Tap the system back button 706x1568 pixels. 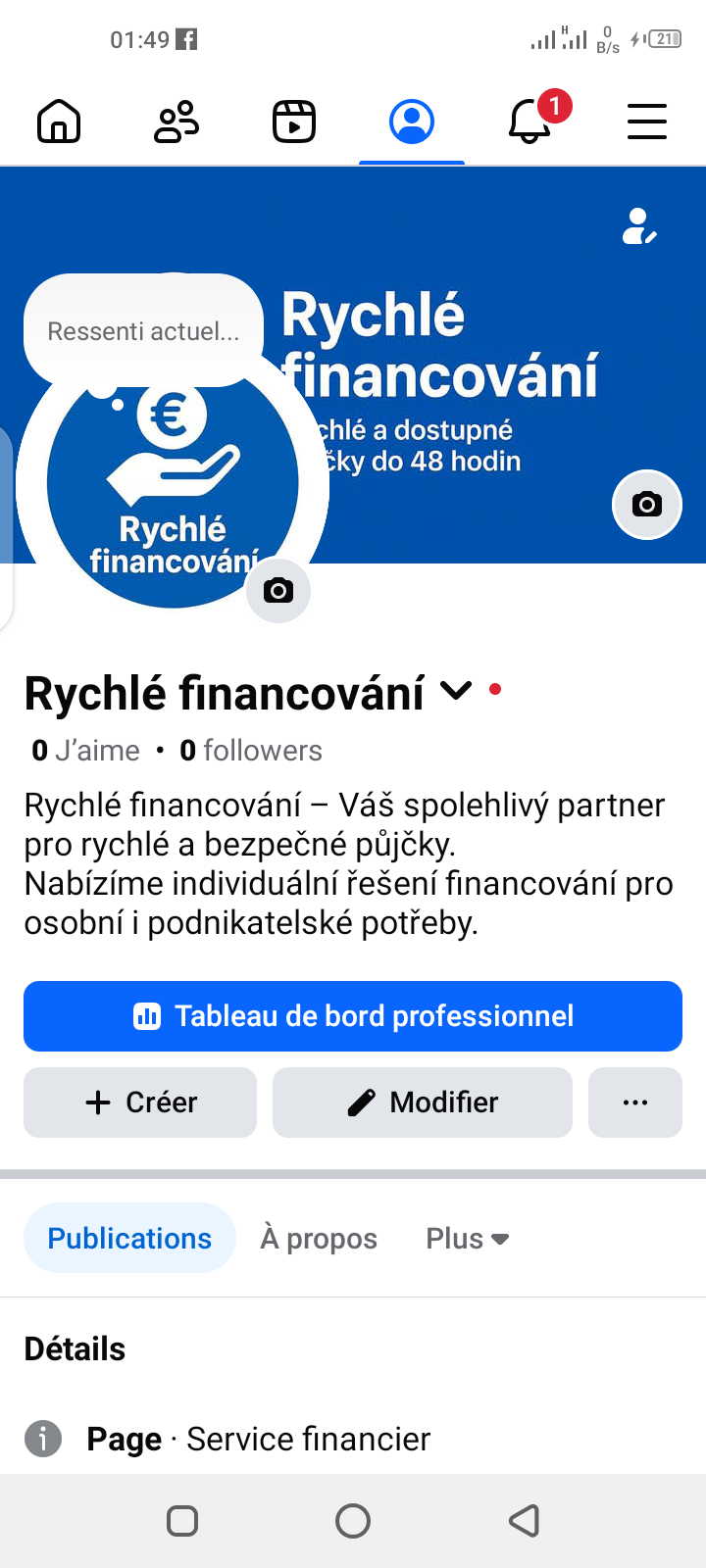click(525, 1521)
